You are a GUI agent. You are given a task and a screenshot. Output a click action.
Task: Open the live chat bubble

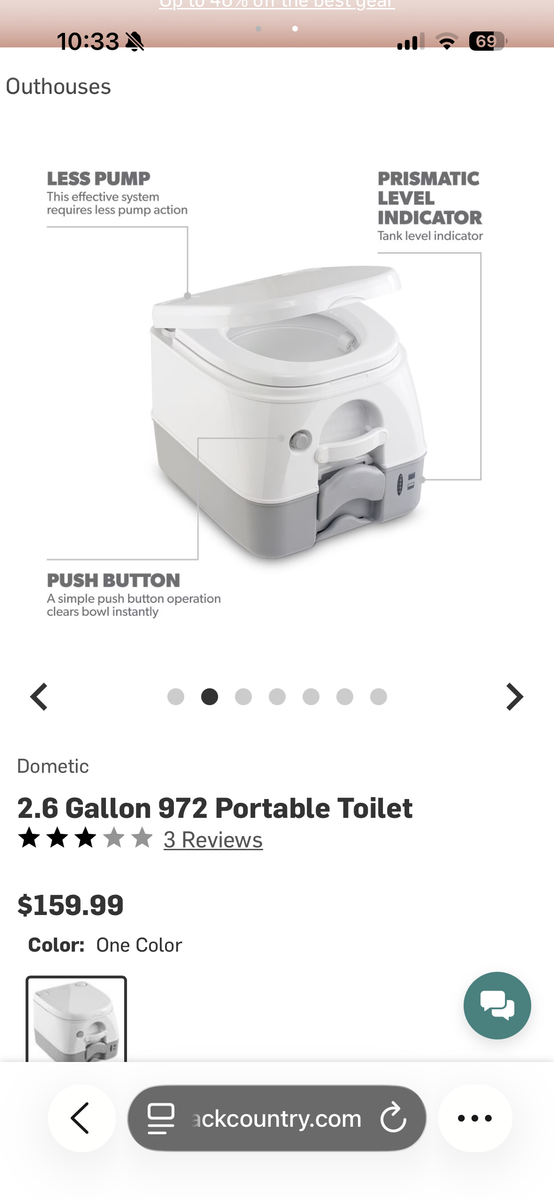[497, 1005]
